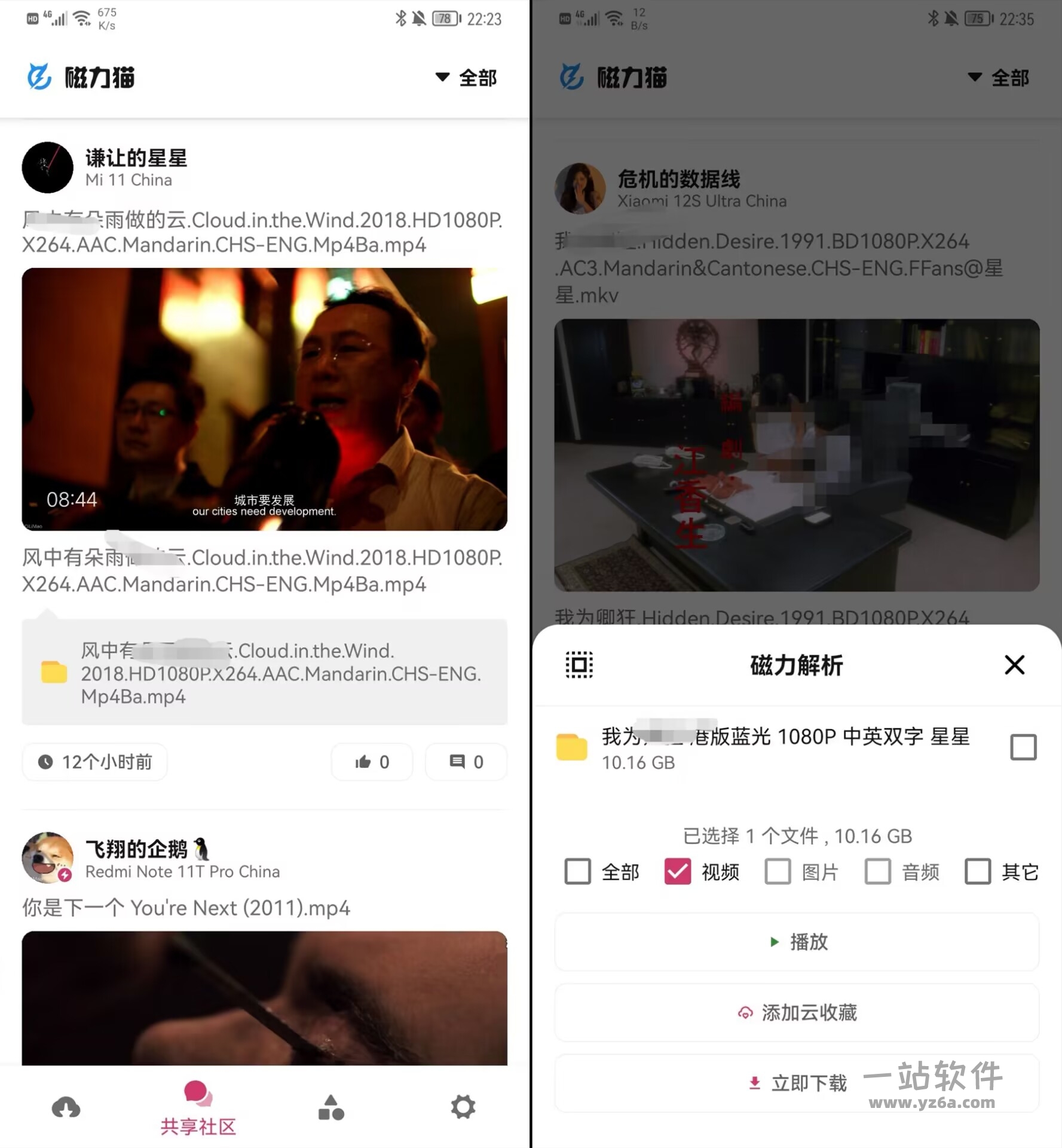Open comments on 谦让的星星's post

[466, 762]
